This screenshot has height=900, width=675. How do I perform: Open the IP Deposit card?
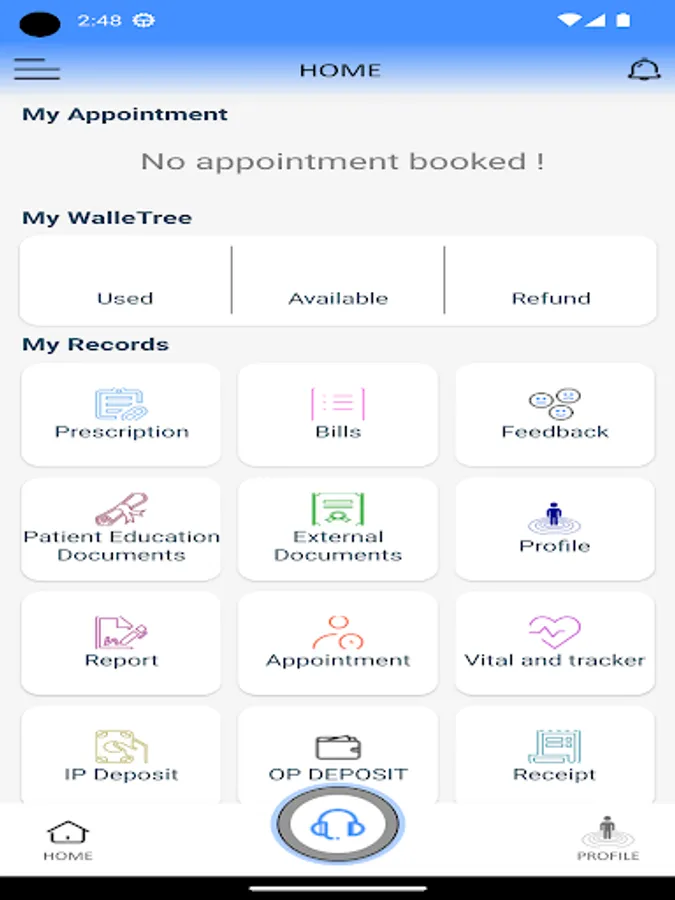[121, 757]
